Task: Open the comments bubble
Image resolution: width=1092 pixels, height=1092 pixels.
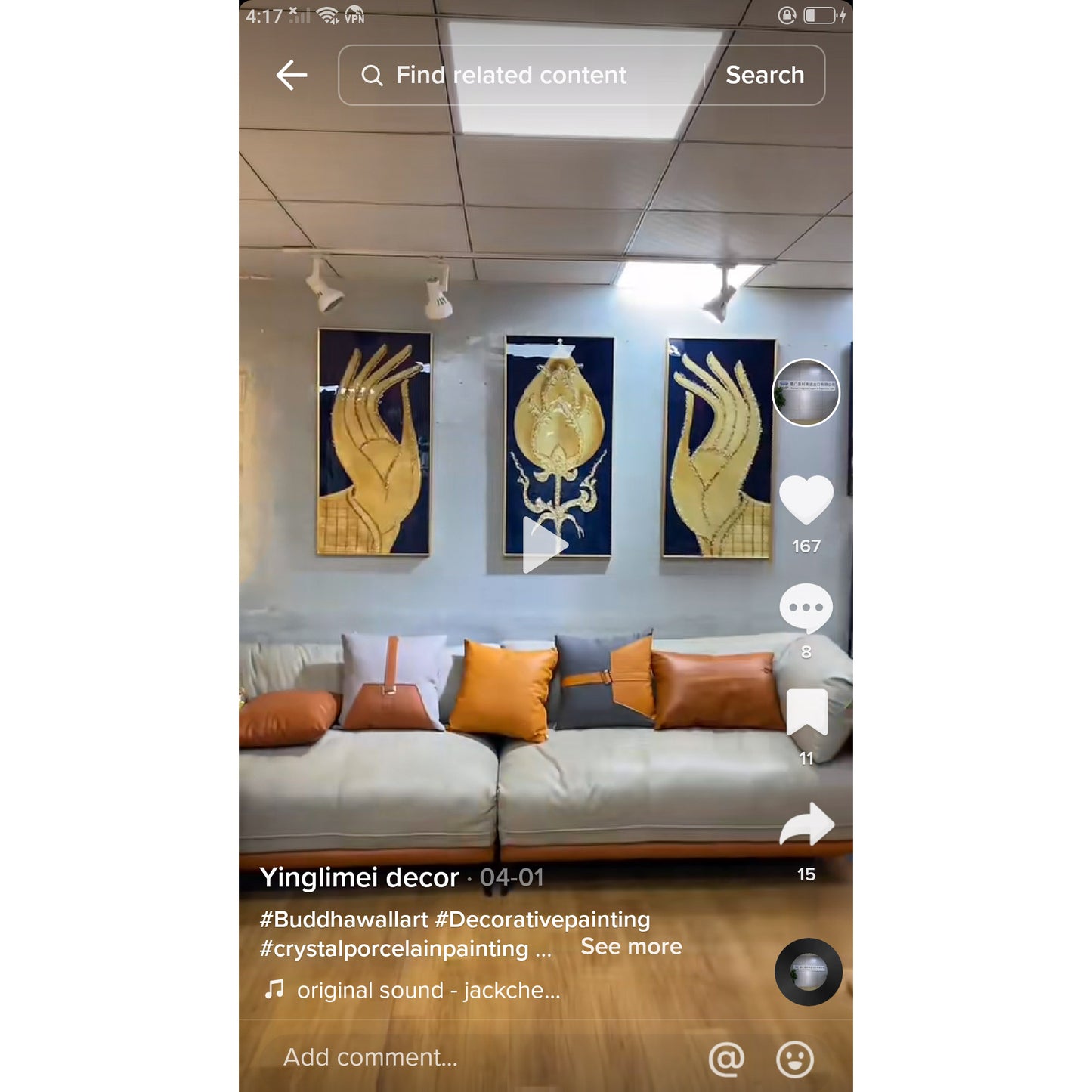Action: point(806,608)
